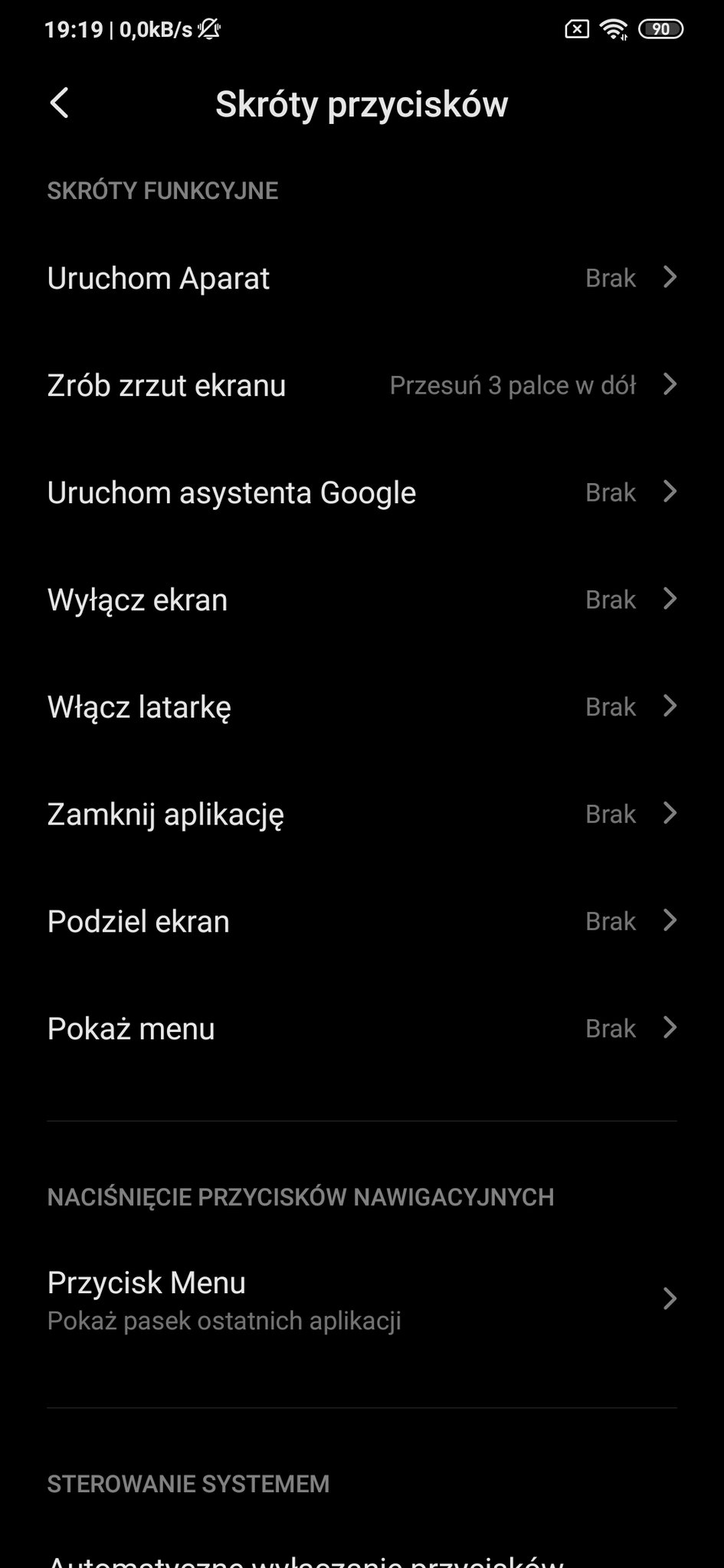Go back from Skróty przycisków
This screenshot has height=1568, width=724.
coord(59,103)
